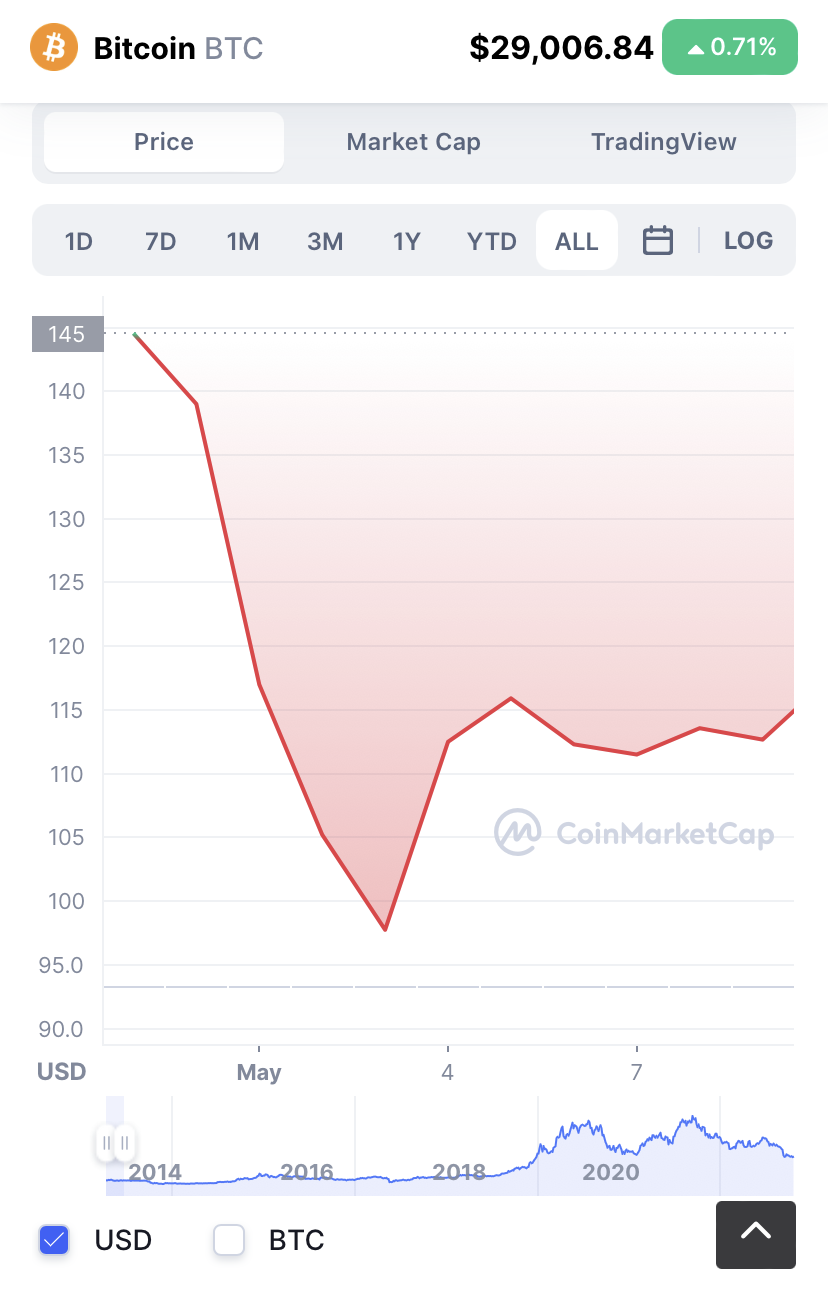Image resolution: width=828 pixels, height=1291 pixels.
Task: Enable the BTC checkbox
Action: click(x=230, y=1240)
